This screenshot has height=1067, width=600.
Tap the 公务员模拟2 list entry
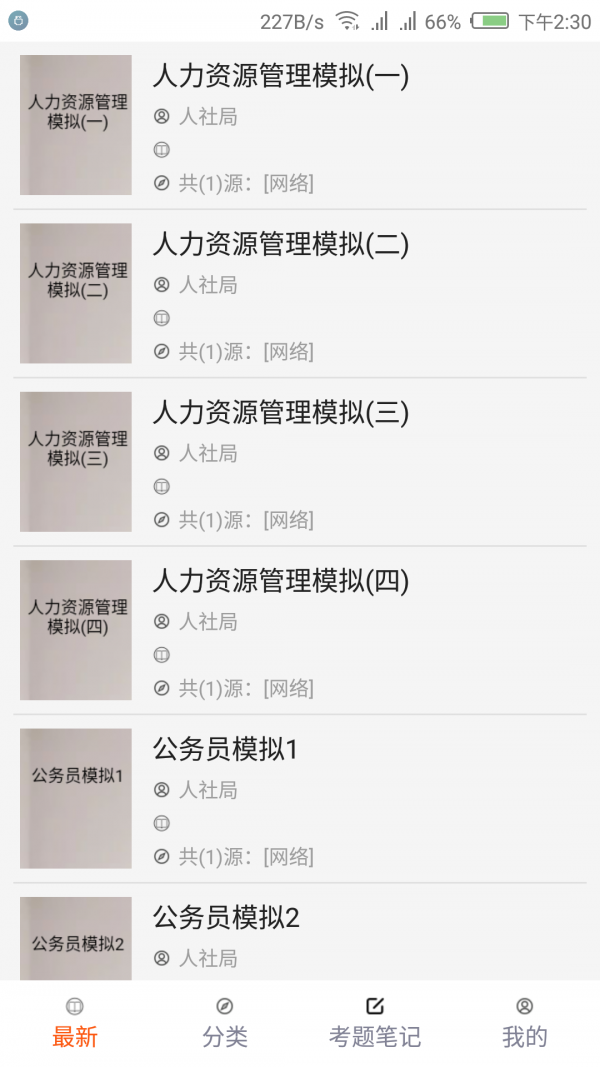226,917
